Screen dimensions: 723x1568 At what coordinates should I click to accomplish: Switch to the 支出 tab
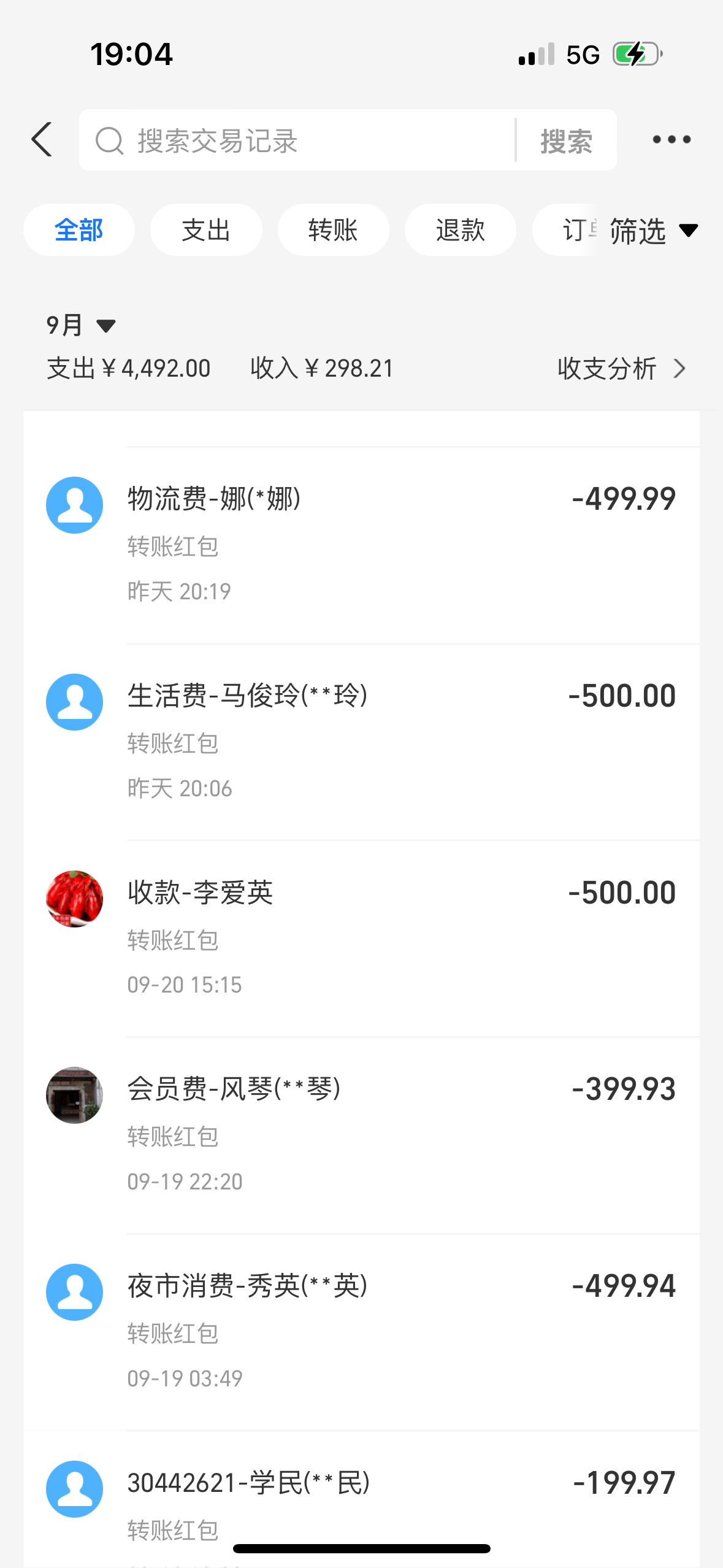click(206, 230)
